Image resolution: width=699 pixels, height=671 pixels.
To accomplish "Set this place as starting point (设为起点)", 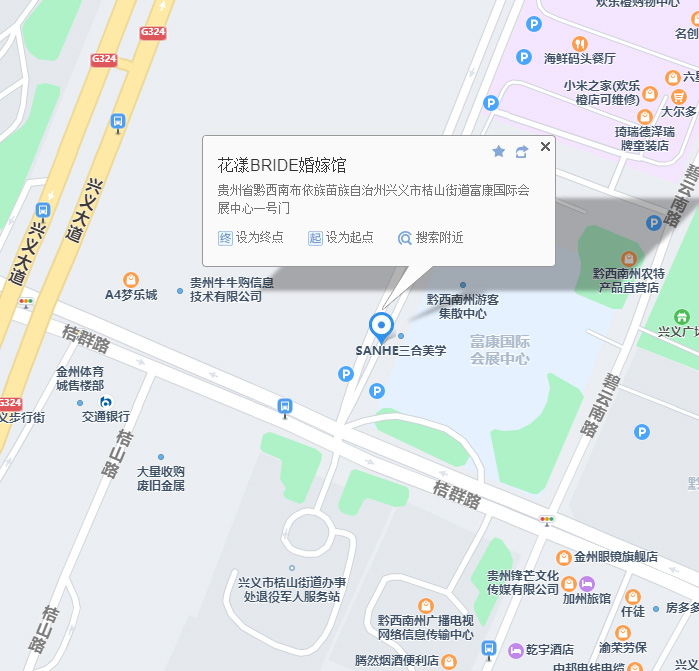I will click(340, 238).
